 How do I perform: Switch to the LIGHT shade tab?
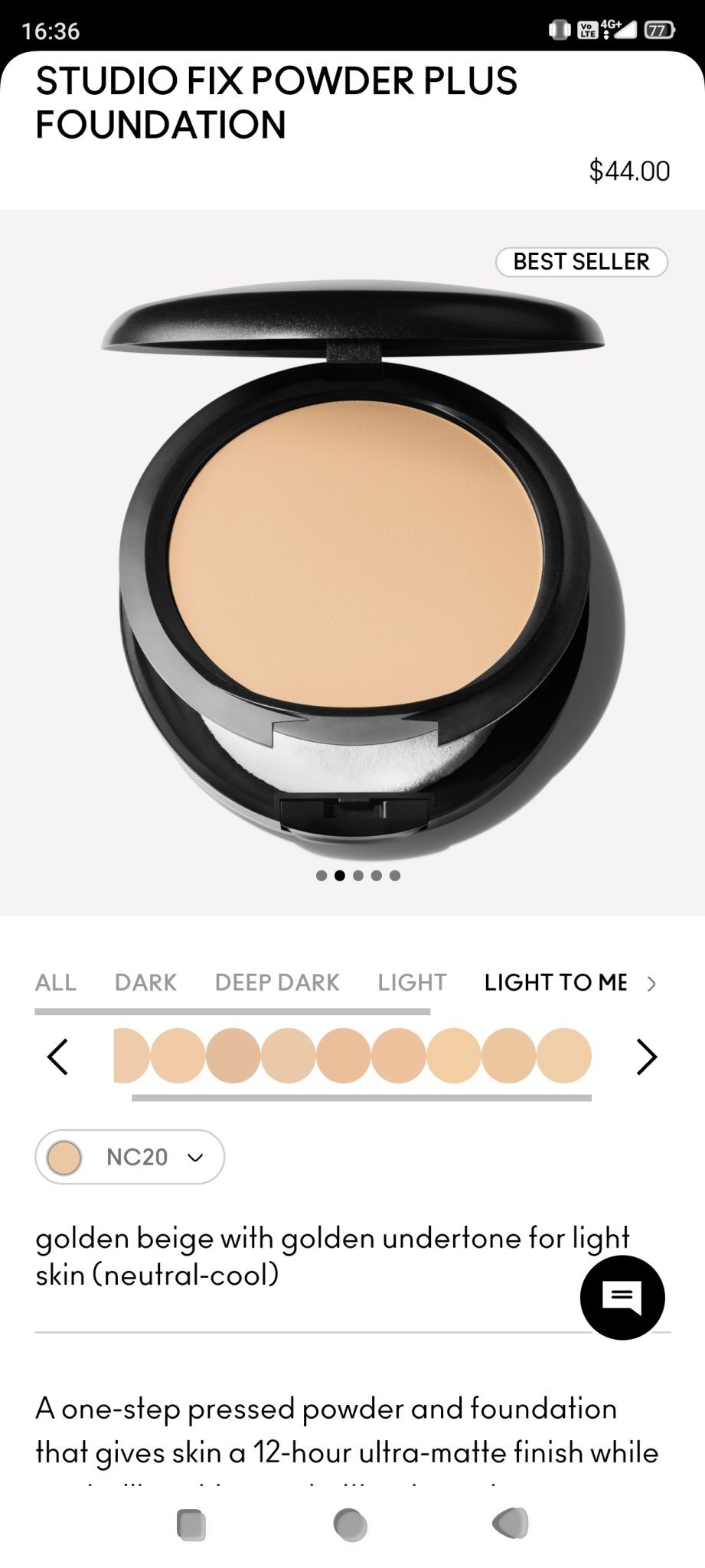412,982
